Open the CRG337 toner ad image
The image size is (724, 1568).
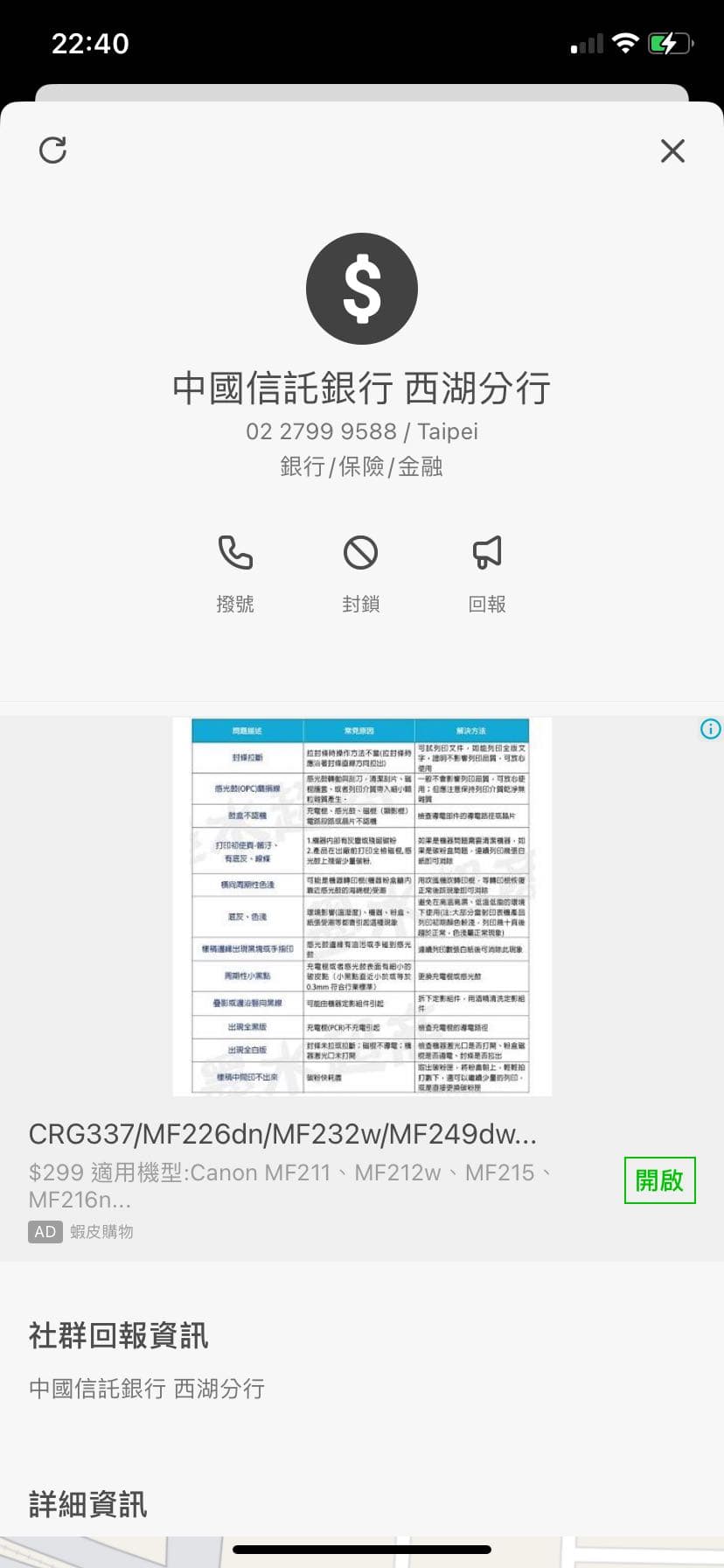point(362,906)
